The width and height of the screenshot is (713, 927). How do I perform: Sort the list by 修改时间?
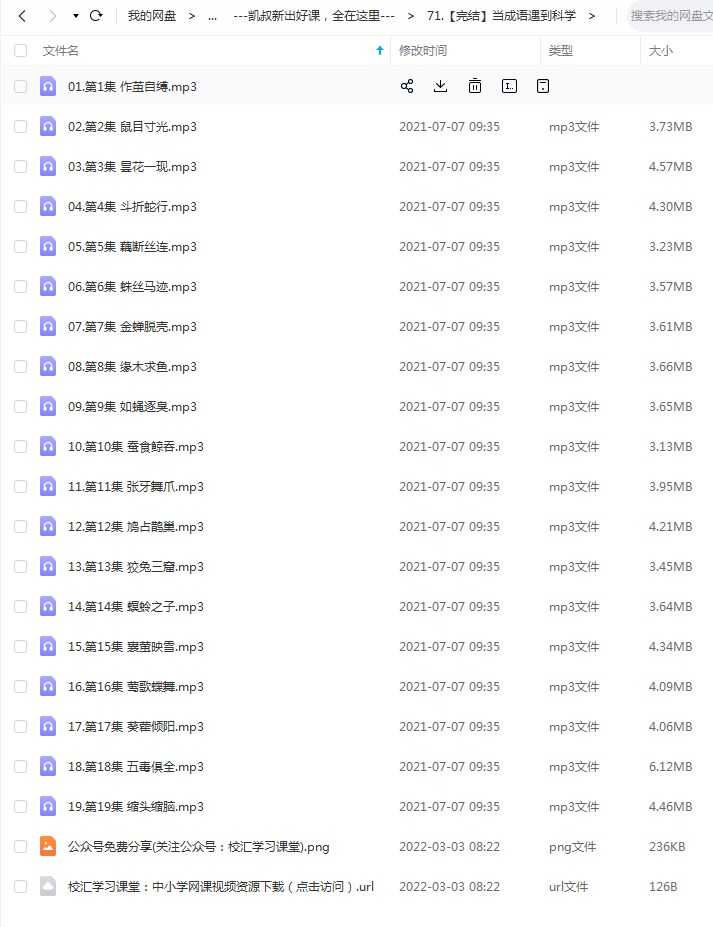[x=423, y=50]
